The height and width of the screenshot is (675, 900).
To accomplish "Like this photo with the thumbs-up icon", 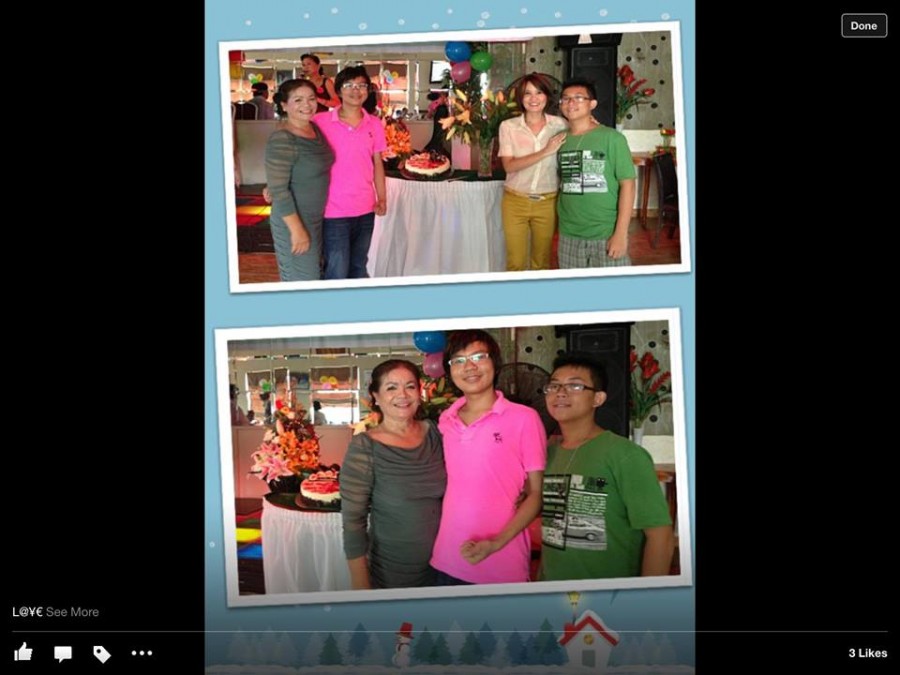I will pyautogui.click(x=23, y=652).
